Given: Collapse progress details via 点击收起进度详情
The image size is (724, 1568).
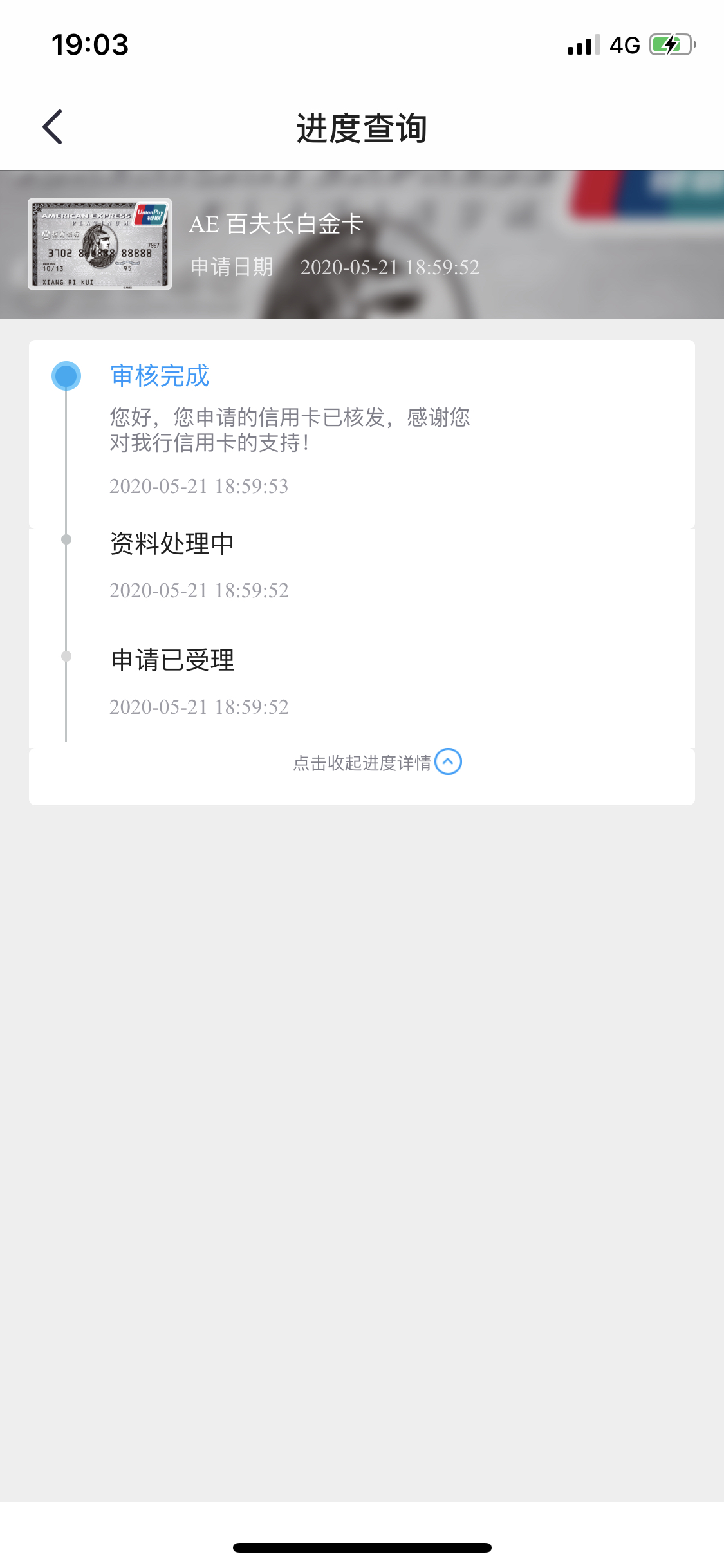Looking at the screenshot, I should (x=378, y=763).
